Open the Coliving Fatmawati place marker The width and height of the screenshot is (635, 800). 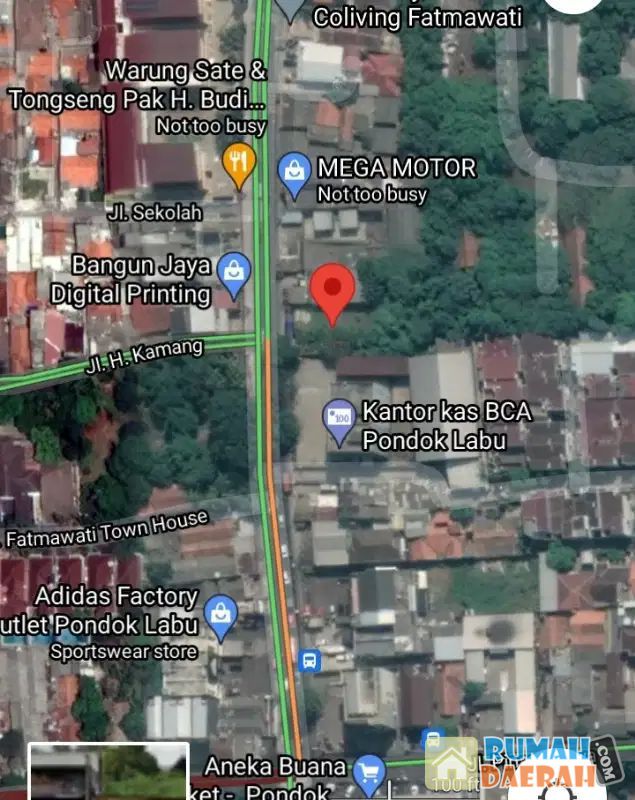291,8
